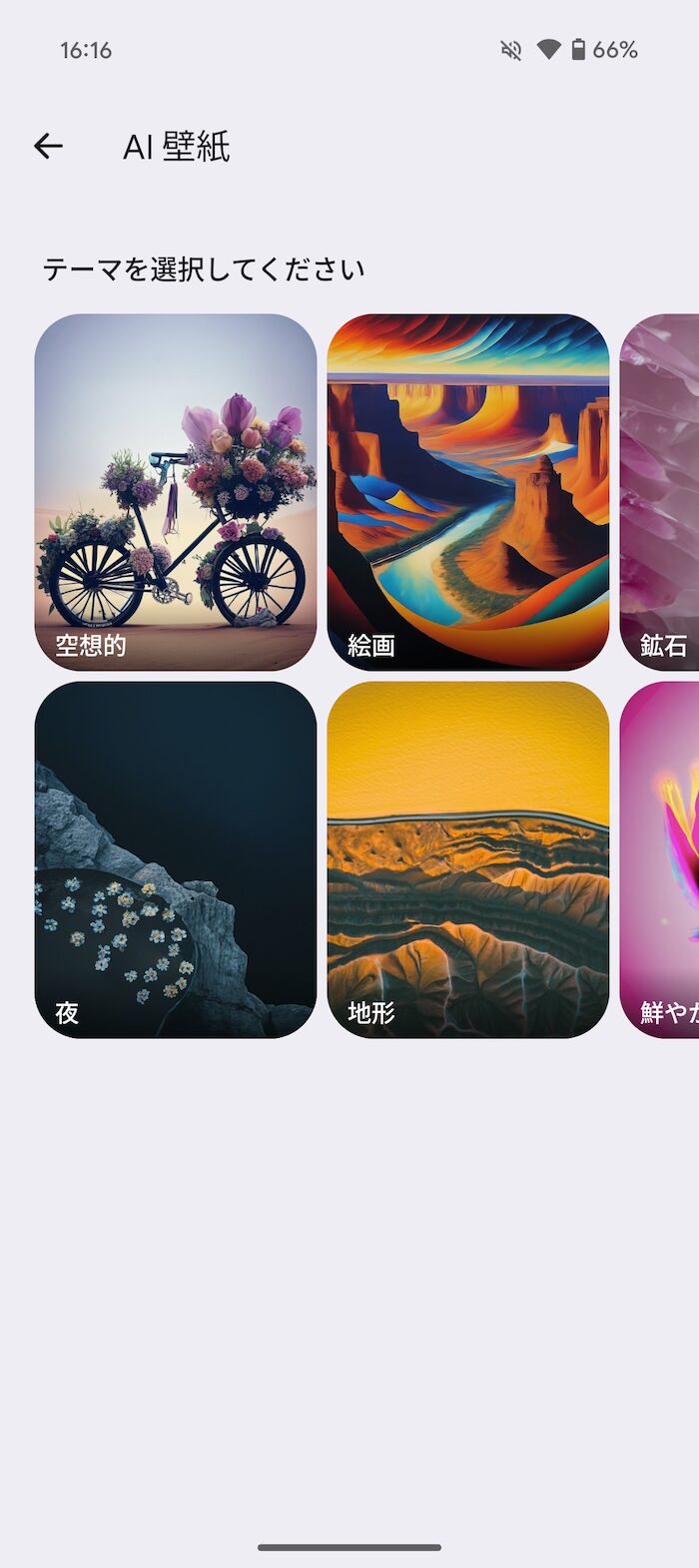This screenshot has width=699, height=1568.
Task: Go back from AI 壁紙 screen
Action: tap(48, 147)
